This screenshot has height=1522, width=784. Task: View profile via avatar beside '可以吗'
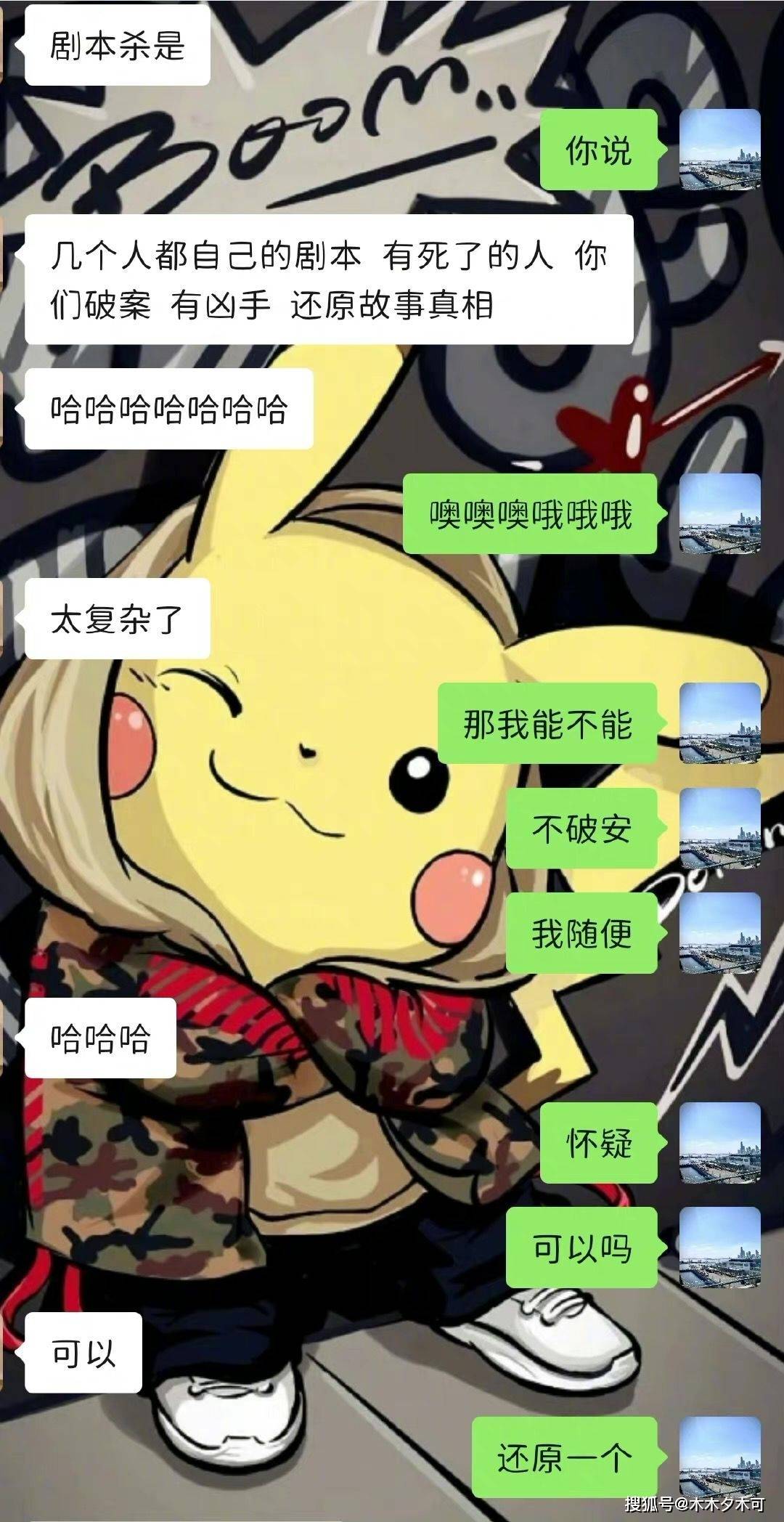719,1248
